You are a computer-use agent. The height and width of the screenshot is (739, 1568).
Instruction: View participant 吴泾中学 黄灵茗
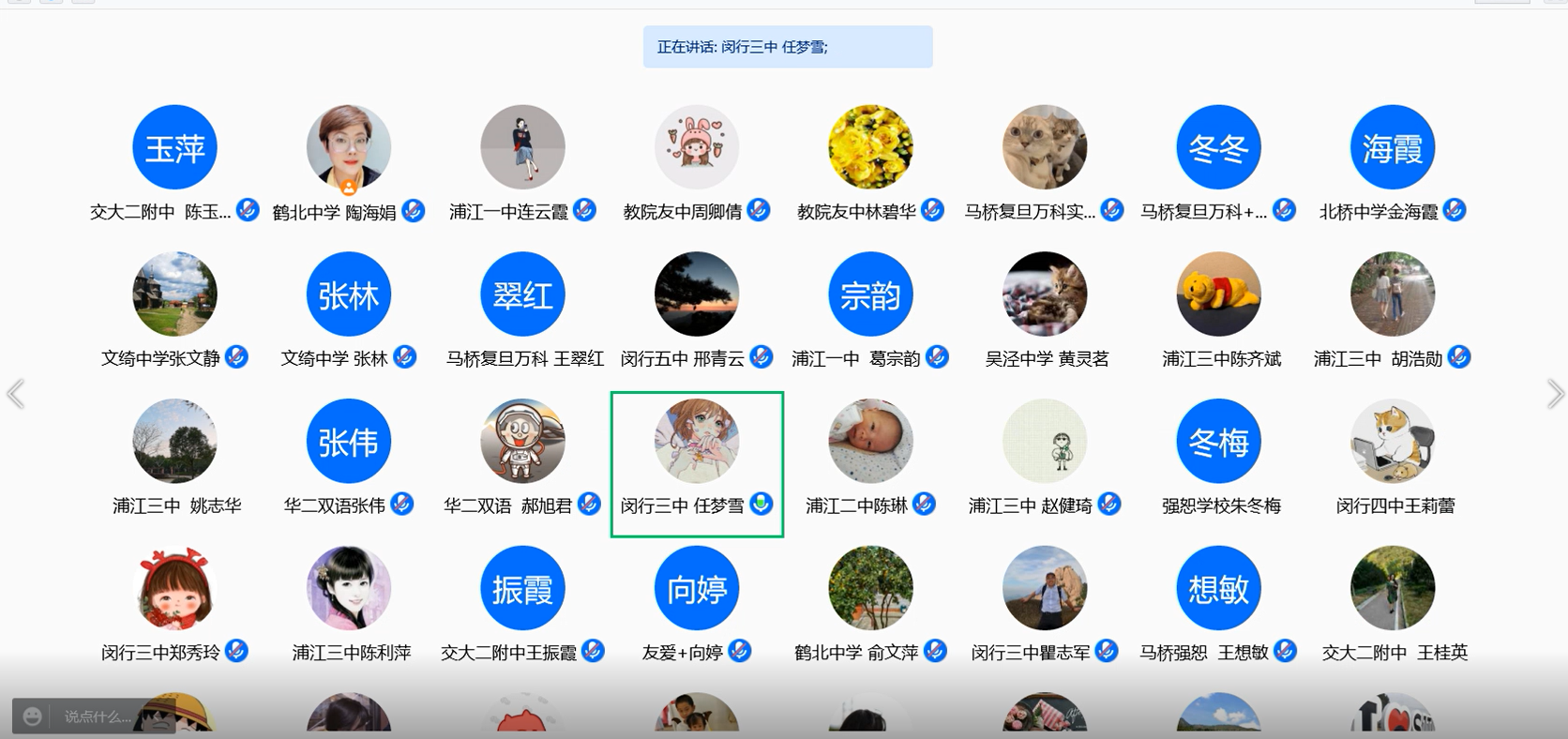point(1045,294)
